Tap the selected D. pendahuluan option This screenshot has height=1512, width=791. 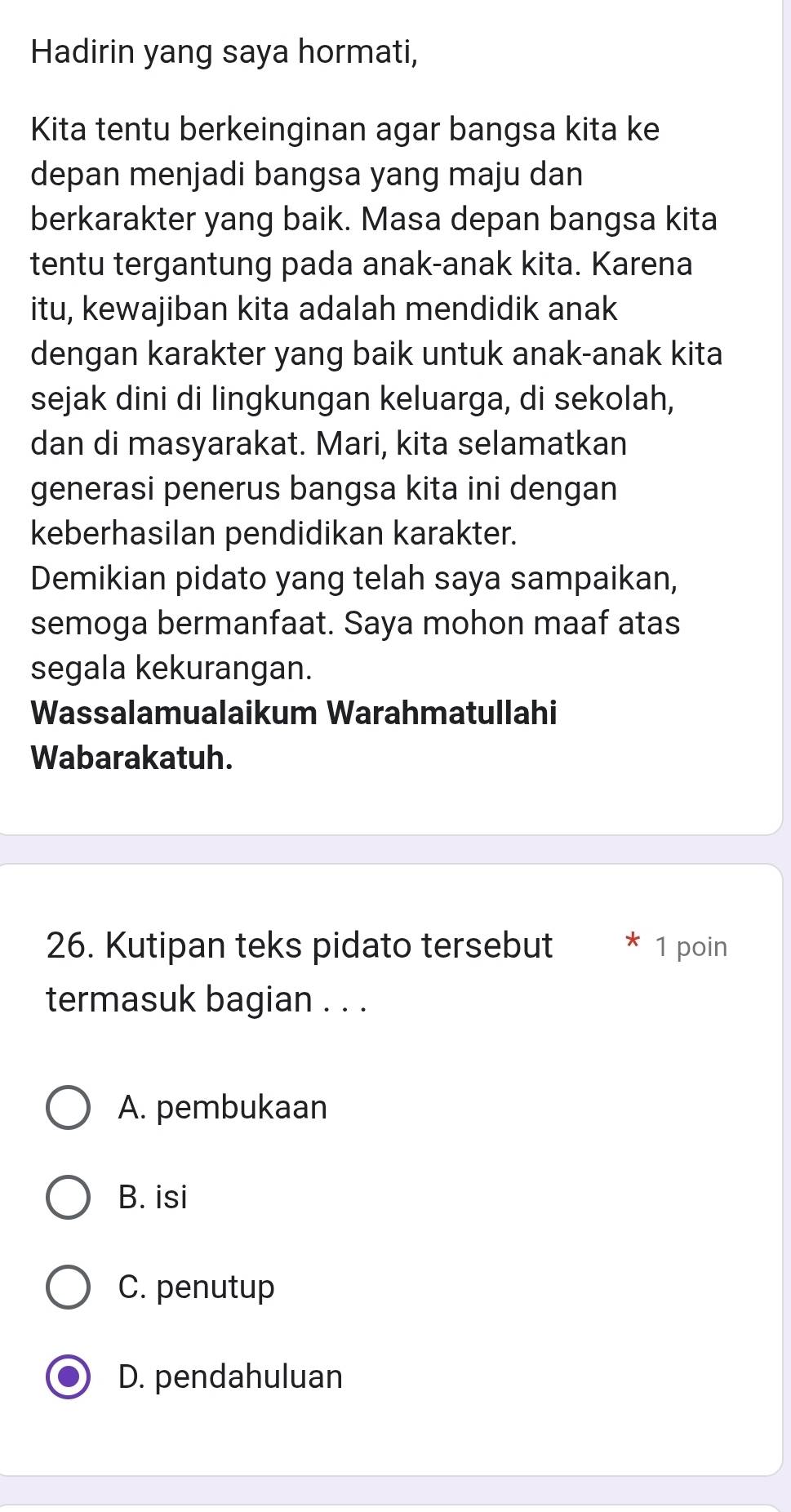(x=69, y=1377)
